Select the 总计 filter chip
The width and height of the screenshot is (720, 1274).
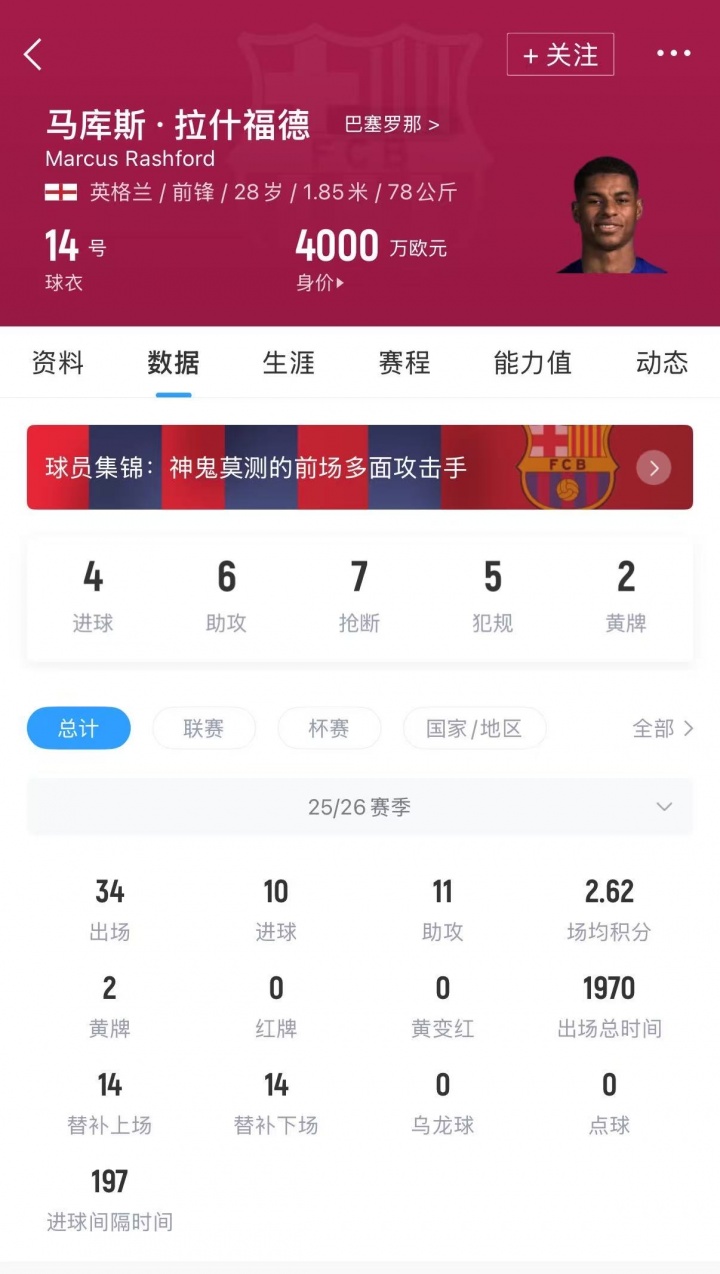click(x=78, y=728)
